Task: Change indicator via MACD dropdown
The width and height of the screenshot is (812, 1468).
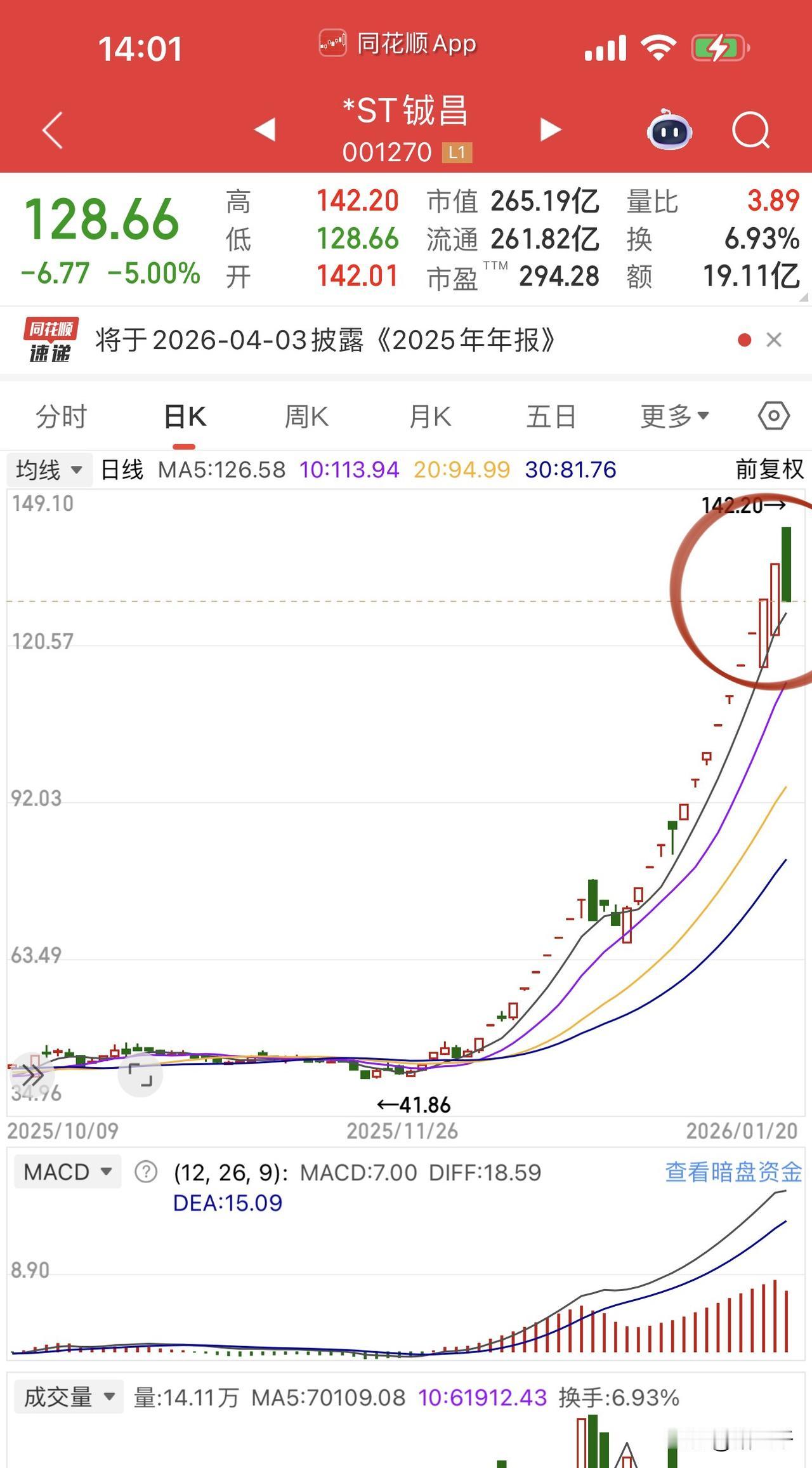Action: [67, 1172]
